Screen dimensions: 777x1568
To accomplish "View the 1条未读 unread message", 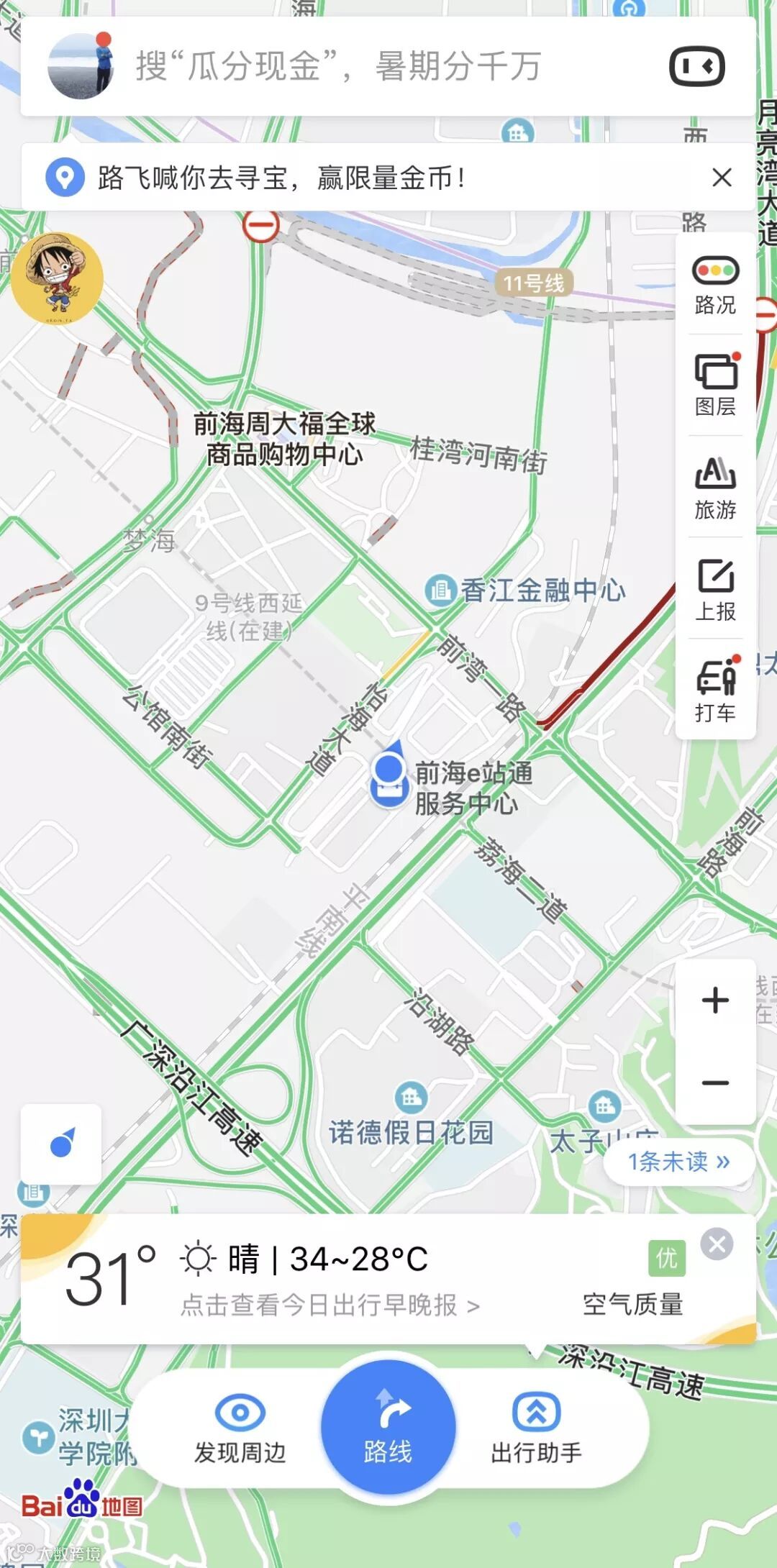I will tap(678, 1162).
